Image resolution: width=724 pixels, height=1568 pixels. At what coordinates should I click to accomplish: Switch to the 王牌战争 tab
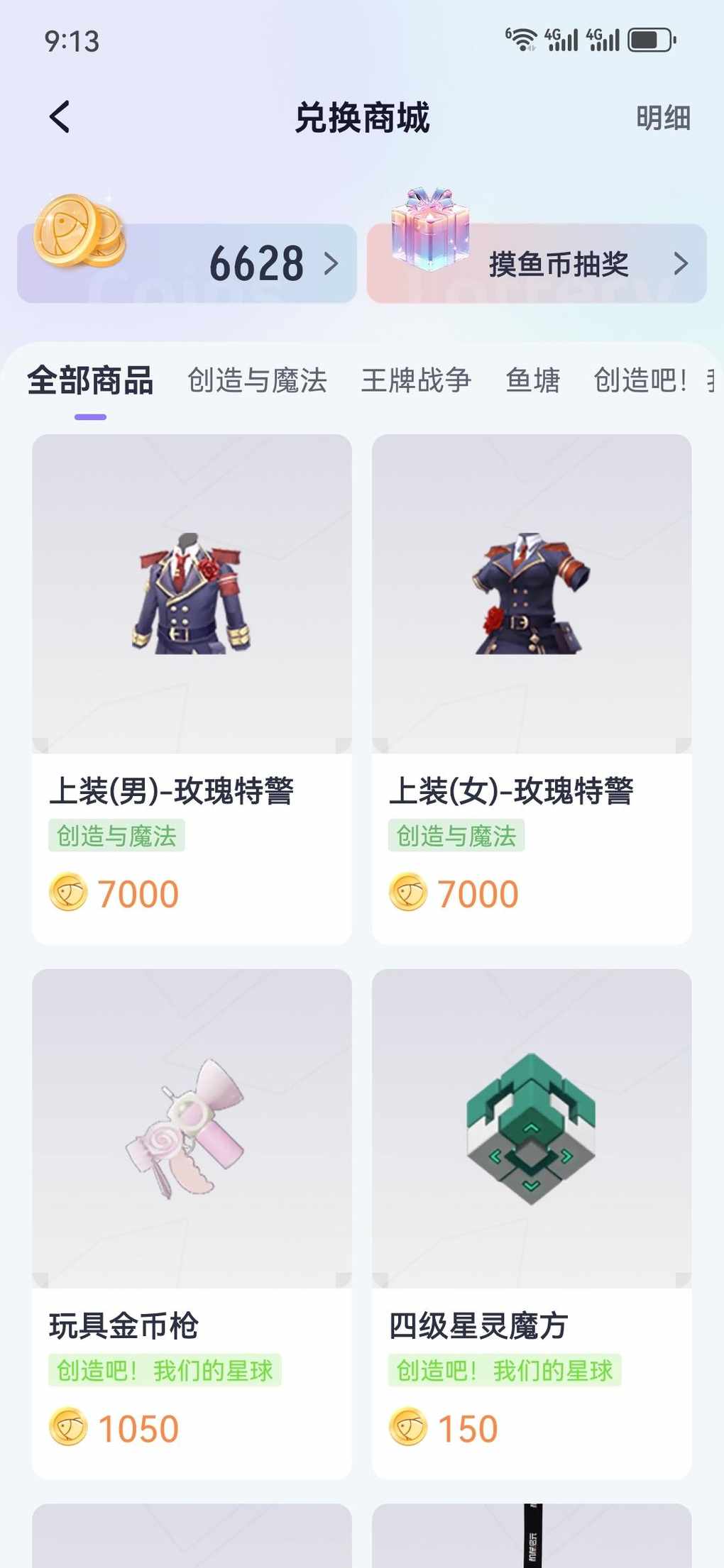pyautogui.click(x=416, y=381)
